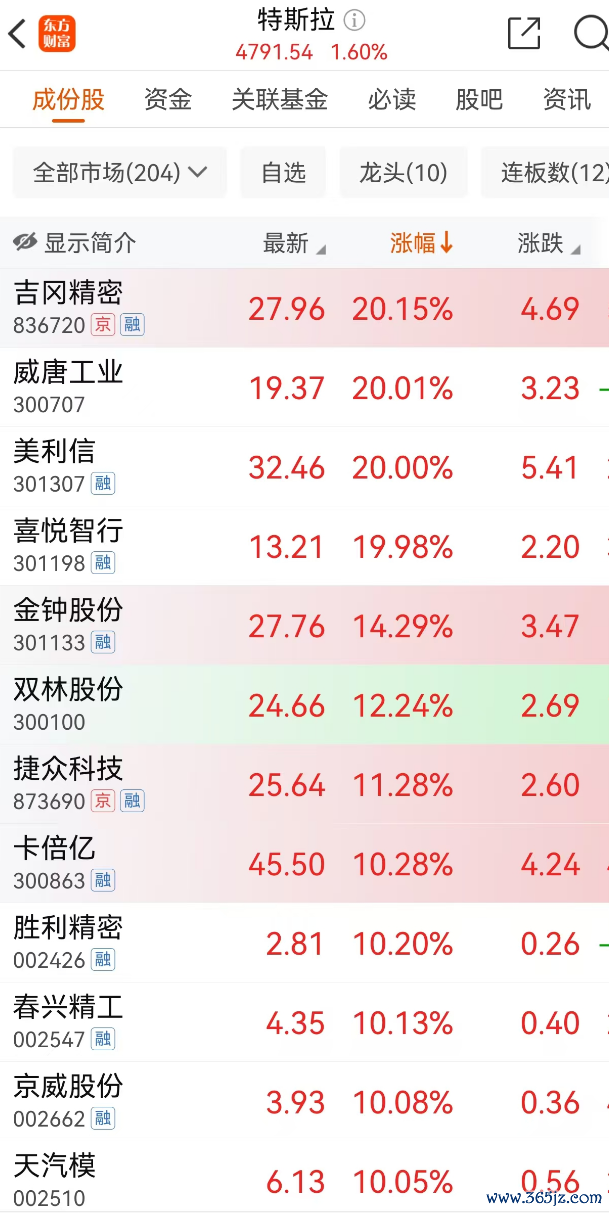The image size is (609, 1213).
Task: Sort list by 最新 price column
Action: 293,243
